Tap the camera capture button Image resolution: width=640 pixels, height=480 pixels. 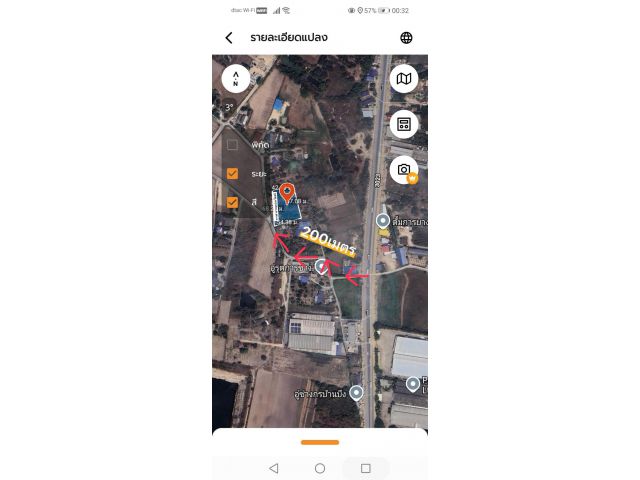click(x=403, y=170)
